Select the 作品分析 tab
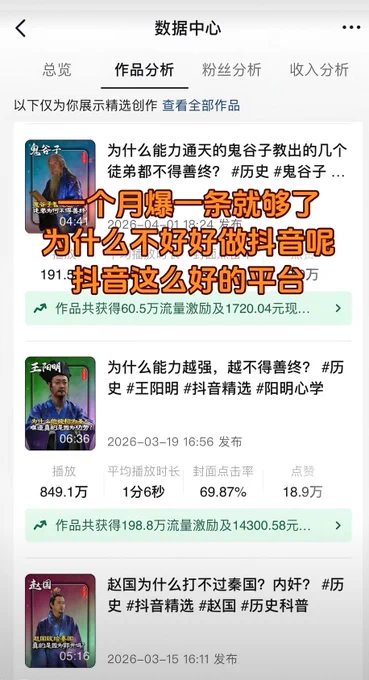This screenshot has height=680, width=369. point(144,70)
